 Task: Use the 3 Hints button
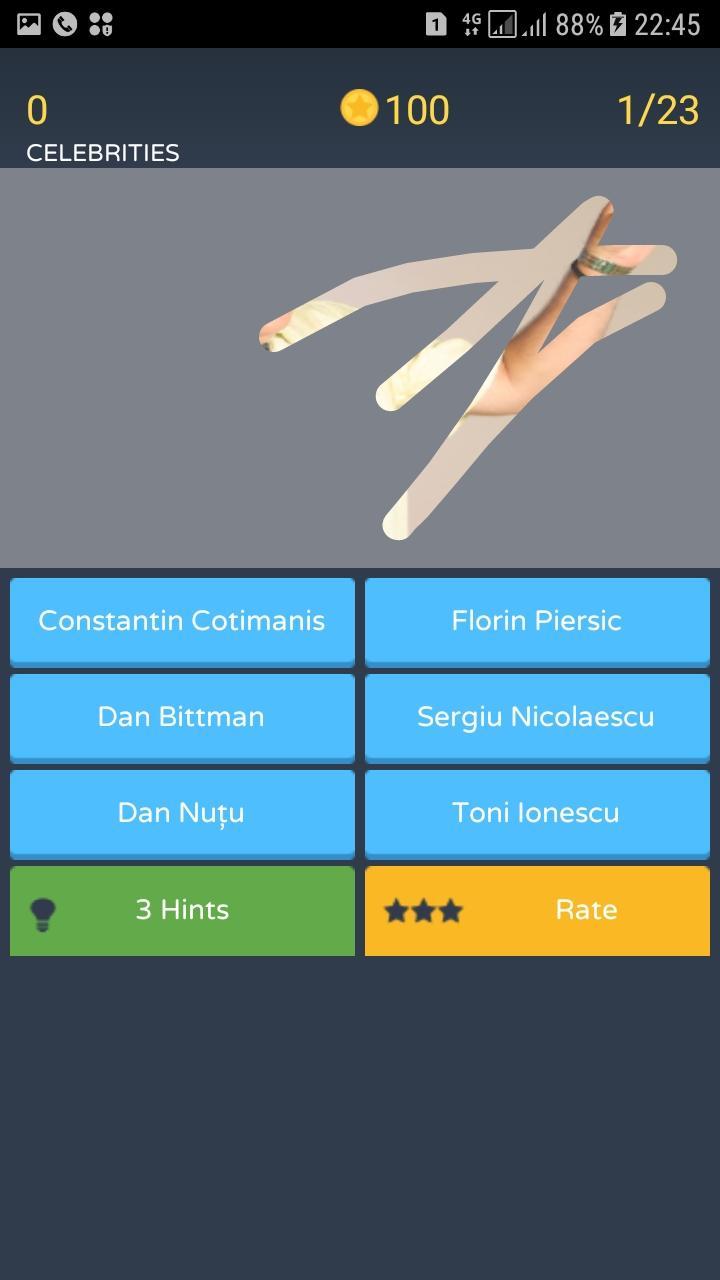pyautogui.click(x=182, y=910)
